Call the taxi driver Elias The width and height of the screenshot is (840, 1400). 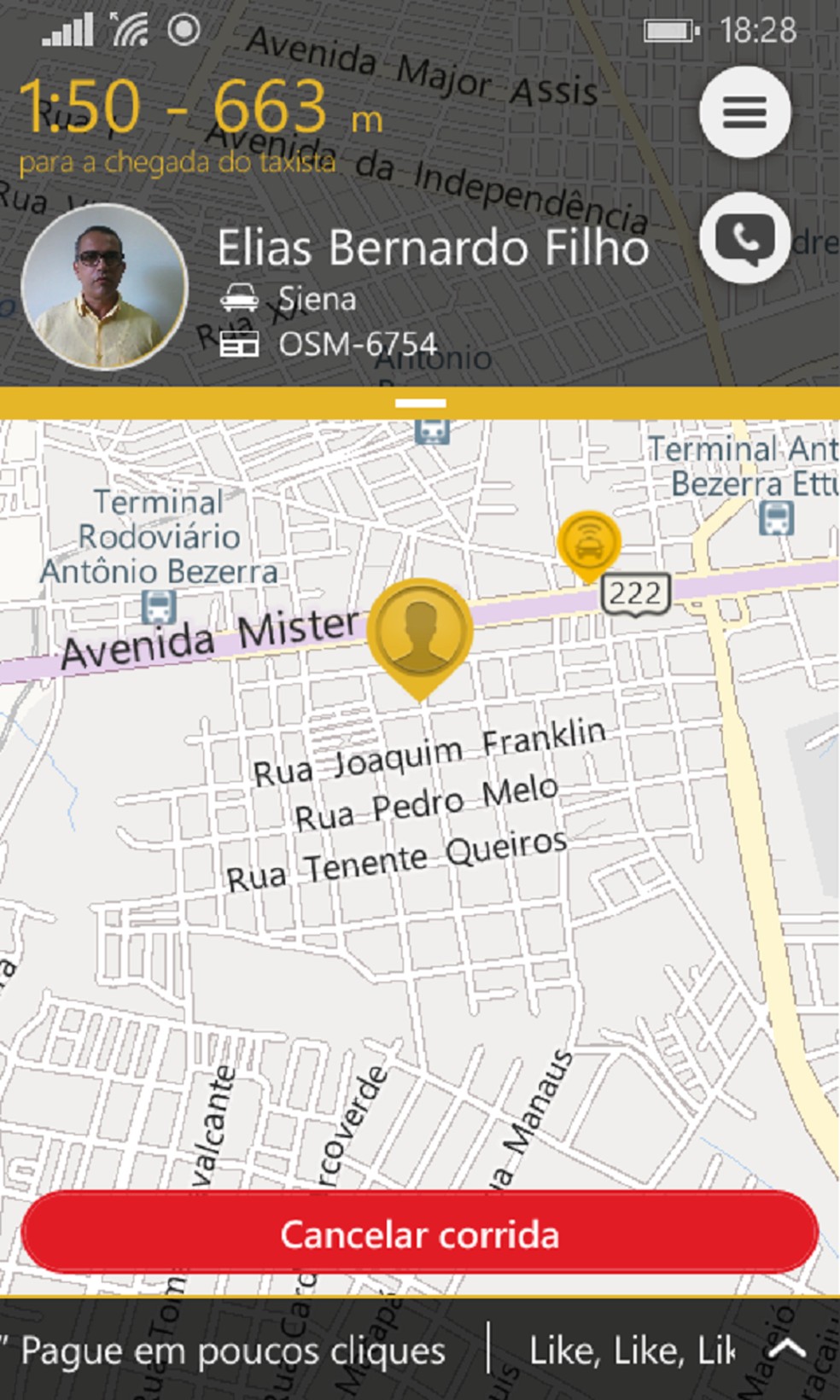coord(744,238)
